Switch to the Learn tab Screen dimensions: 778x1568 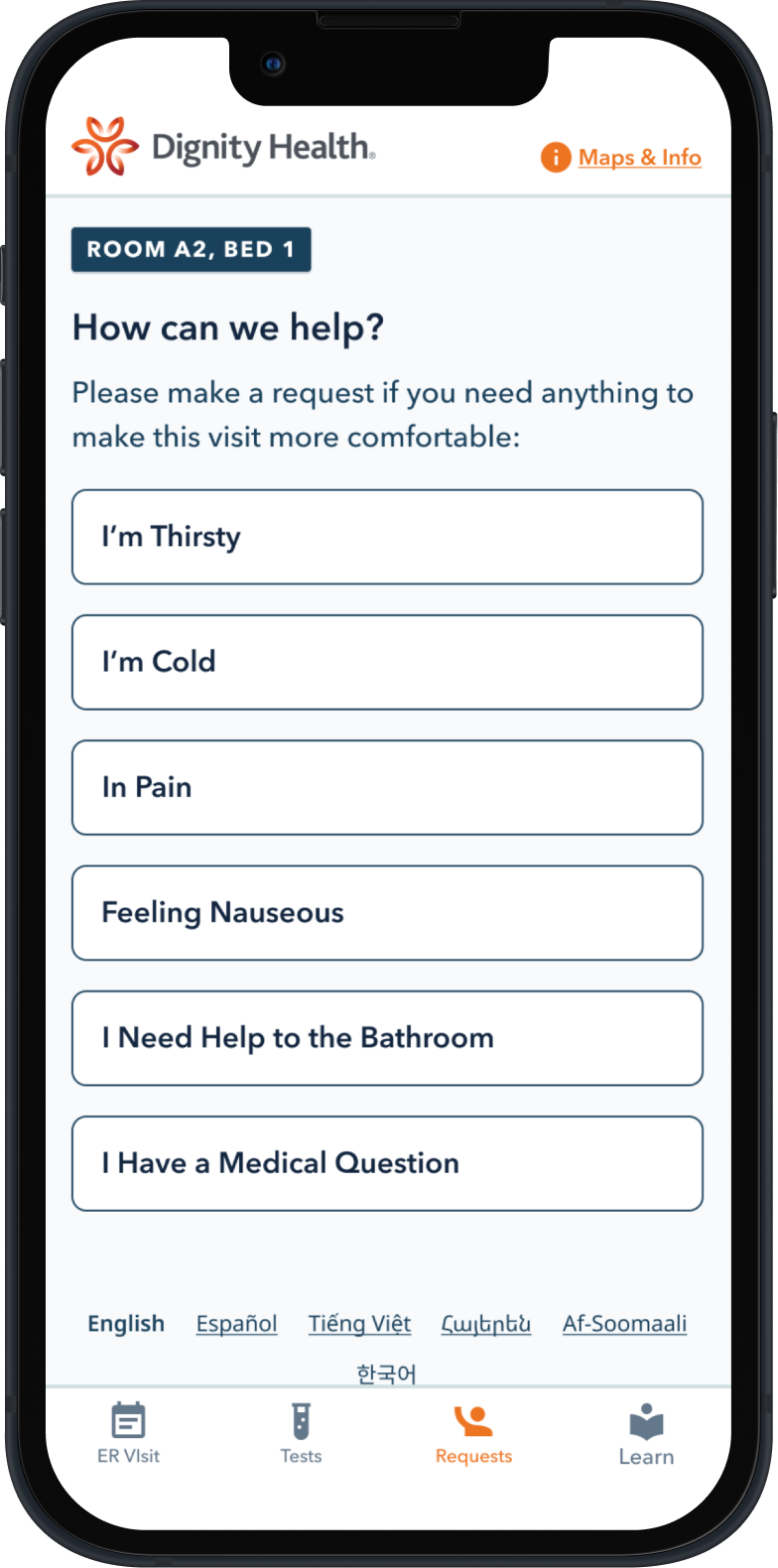(x=646, y=1434)
